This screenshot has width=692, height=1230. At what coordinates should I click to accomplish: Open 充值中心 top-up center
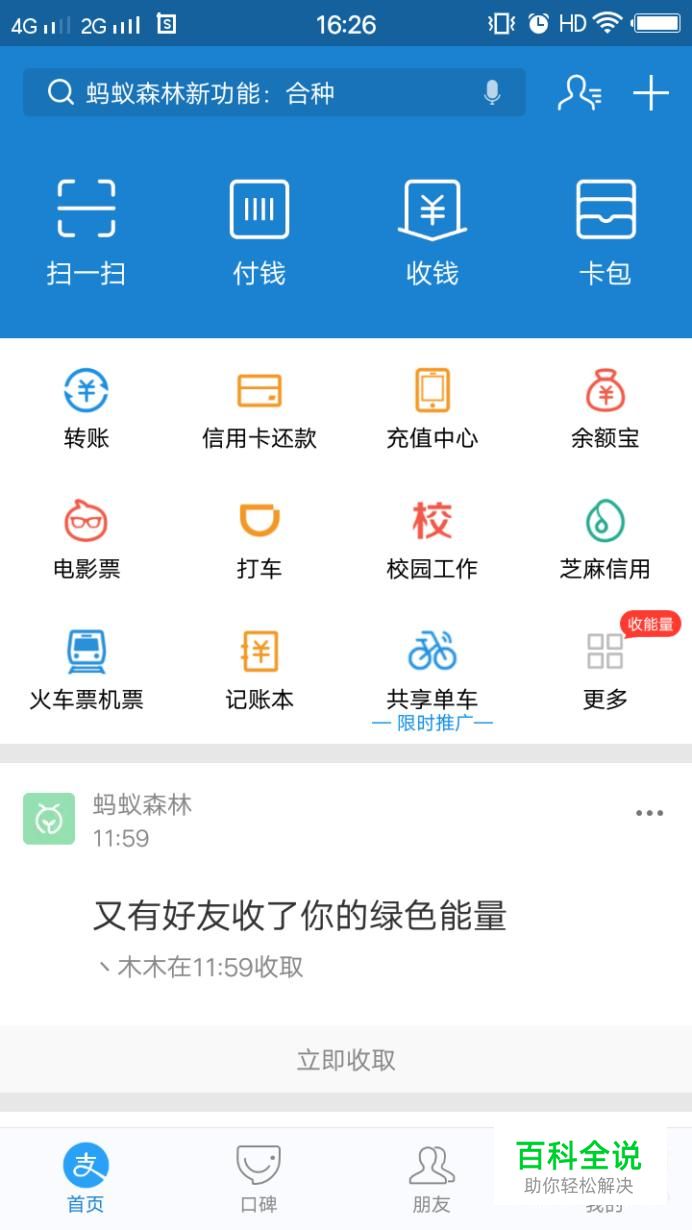click(432, 408)
